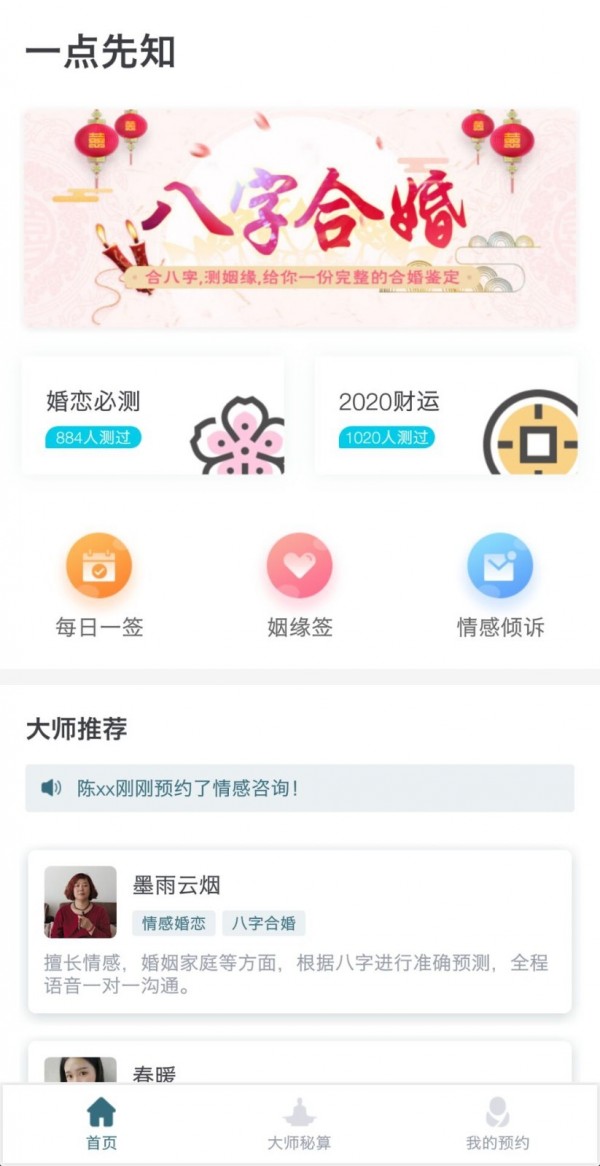This screenshot has width=600, height=1166.
Task: Switch to the 大师秘算 tab
Action: [299, 1124]
